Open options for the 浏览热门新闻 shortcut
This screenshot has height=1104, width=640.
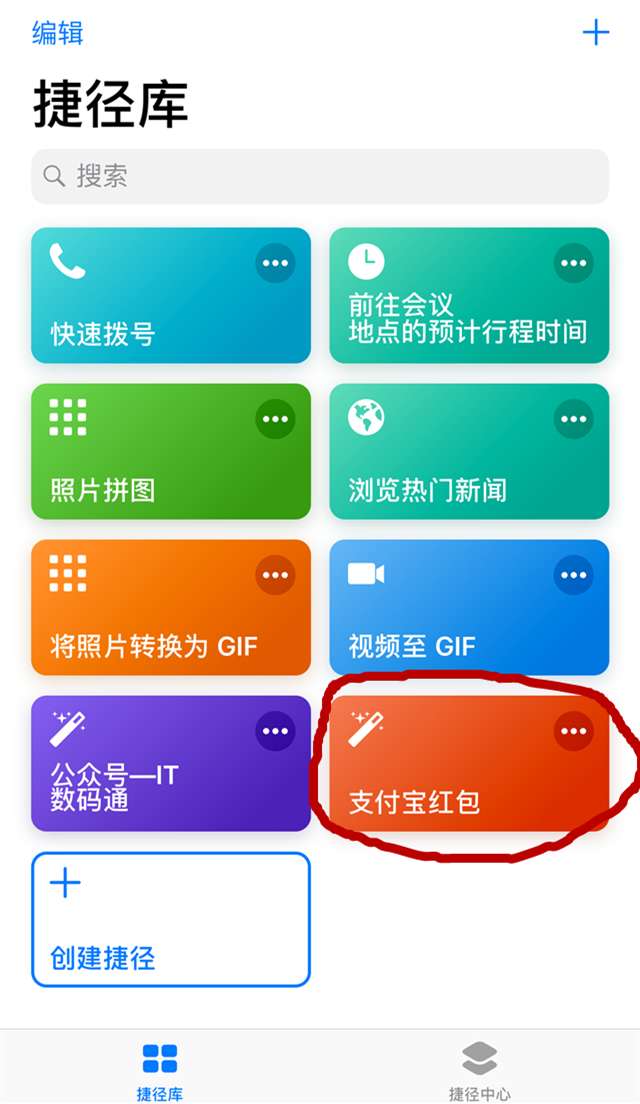[574, 419]
